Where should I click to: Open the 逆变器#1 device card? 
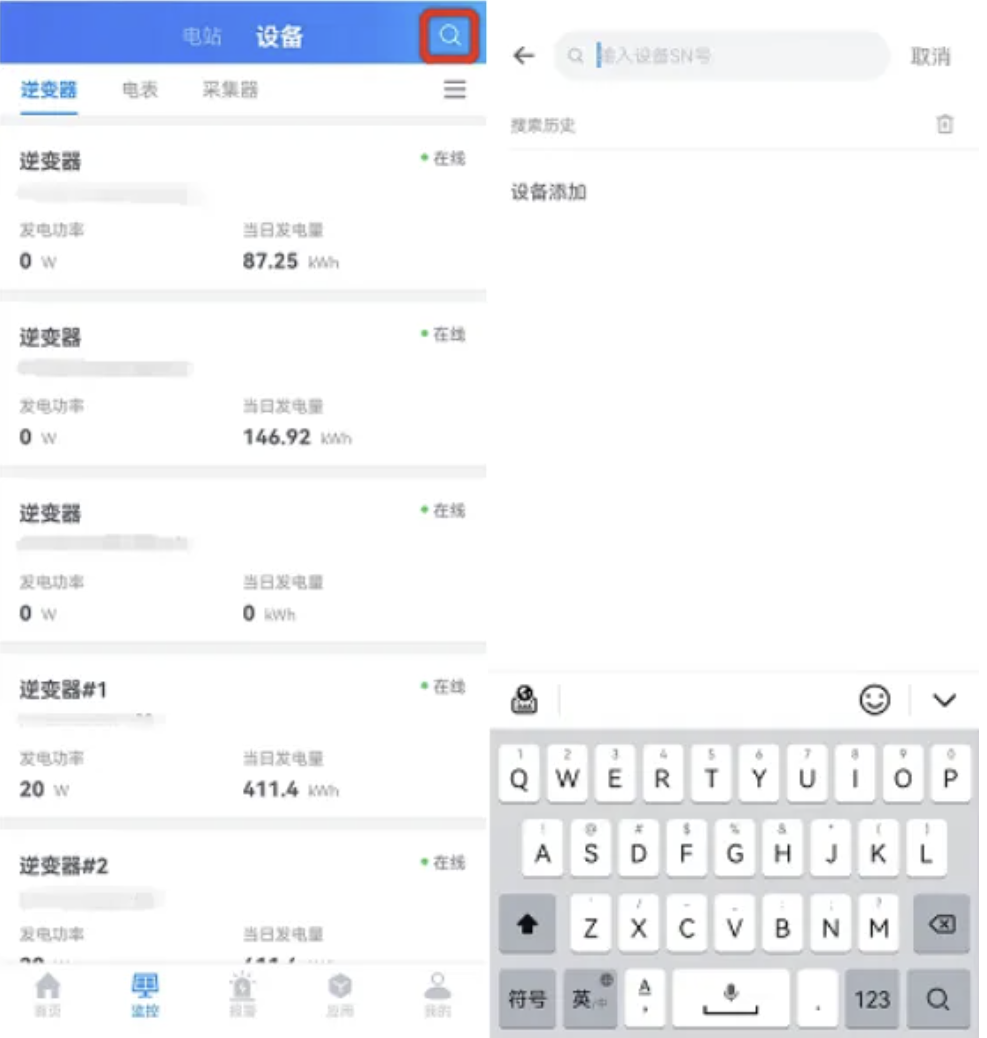(x=243, y=738)
